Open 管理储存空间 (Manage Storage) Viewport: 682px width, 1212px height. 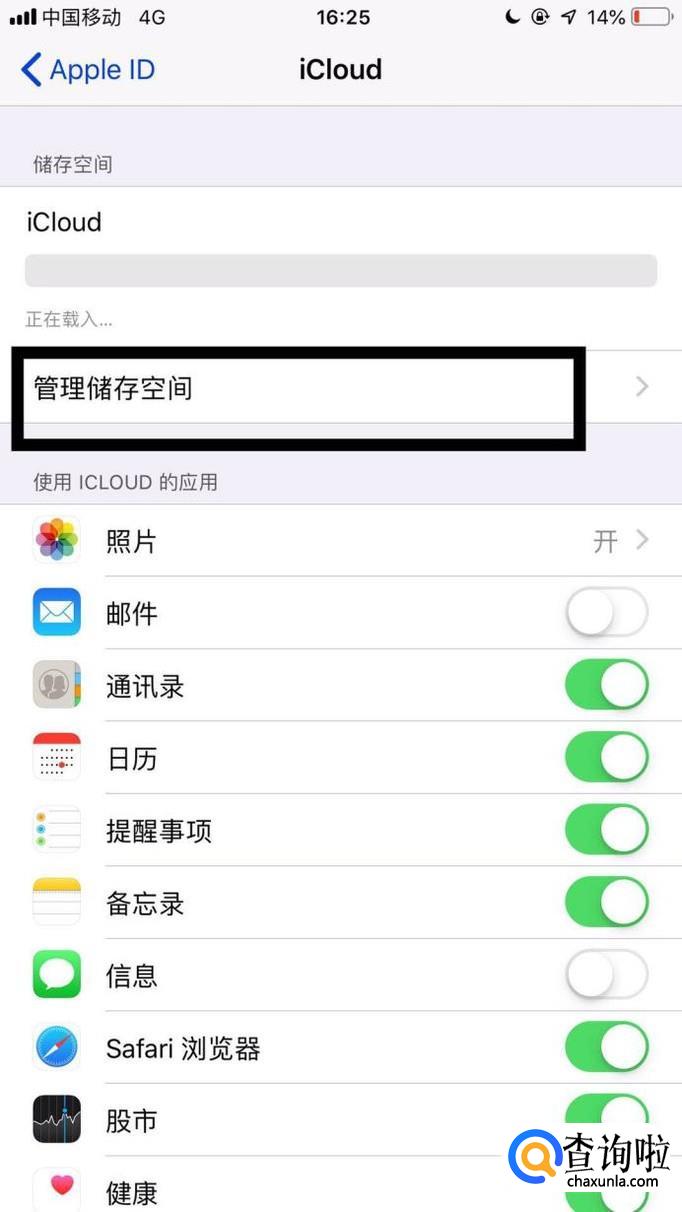click(x=341, y=387)
